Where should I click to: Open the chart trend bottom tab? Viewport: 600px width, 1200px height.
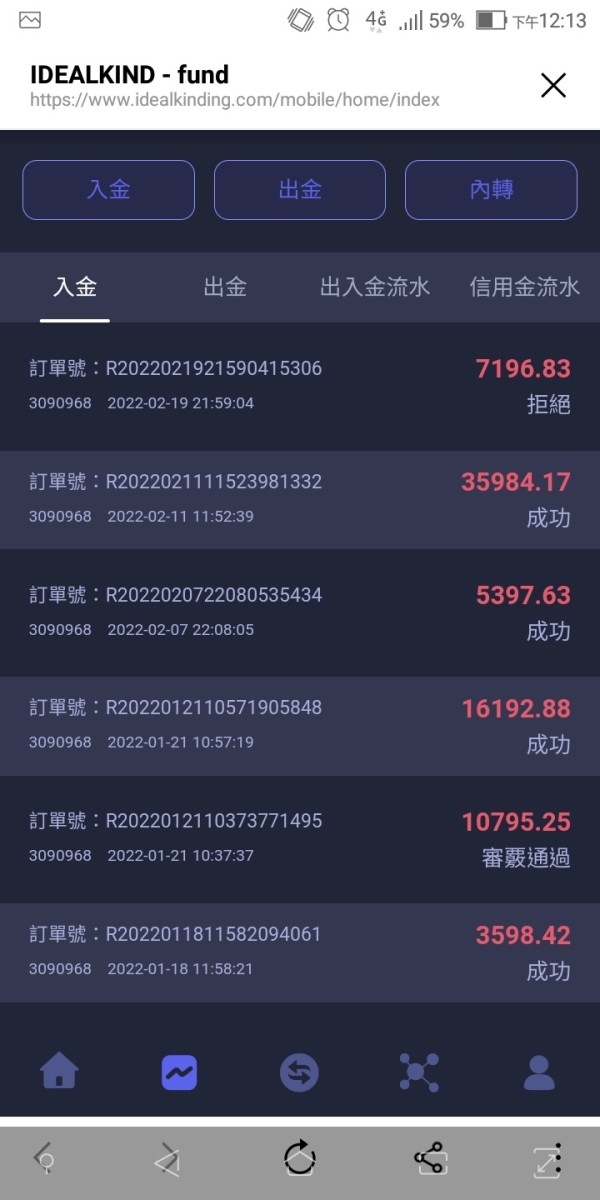click(x=179, y=1073)
